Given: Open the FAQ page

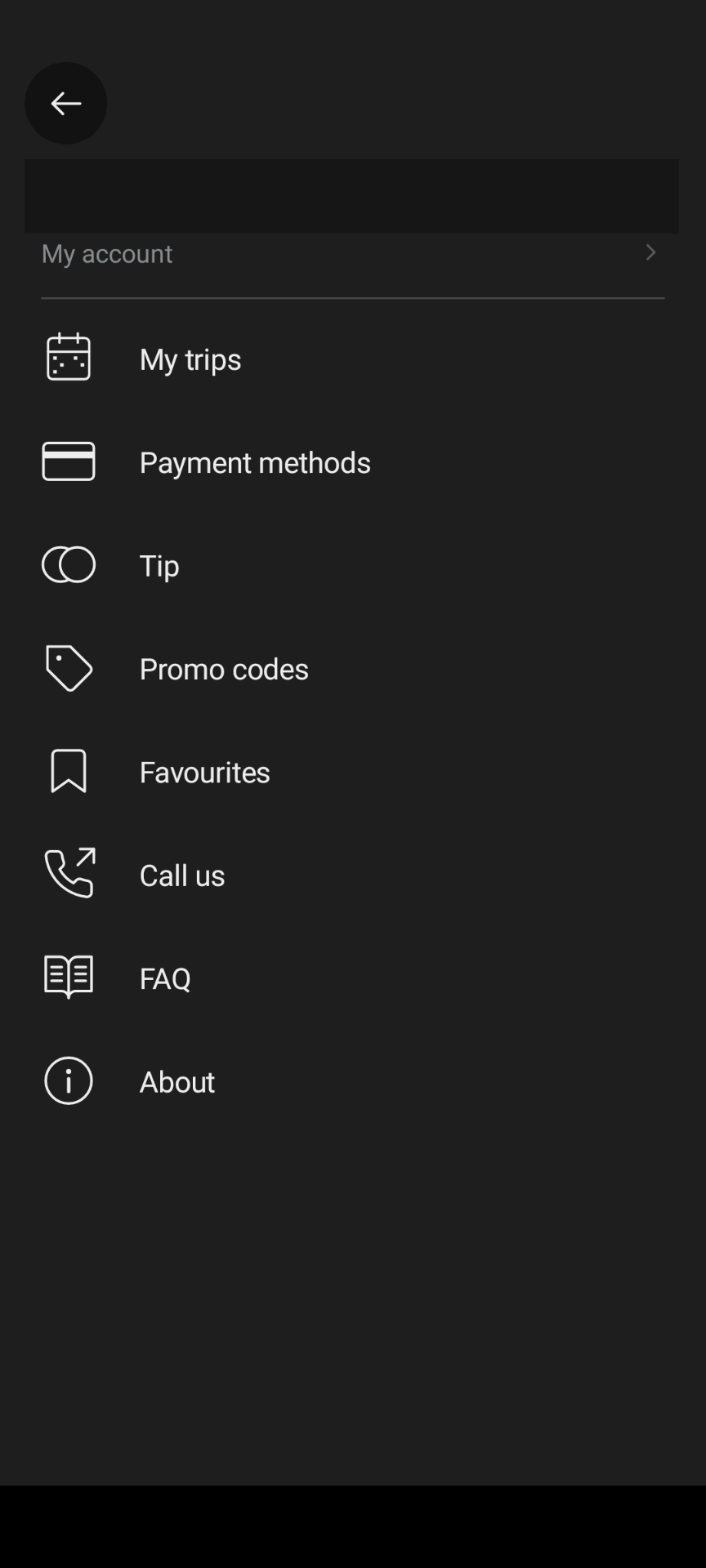Looking at the screenshot, I should coord(353,978).
